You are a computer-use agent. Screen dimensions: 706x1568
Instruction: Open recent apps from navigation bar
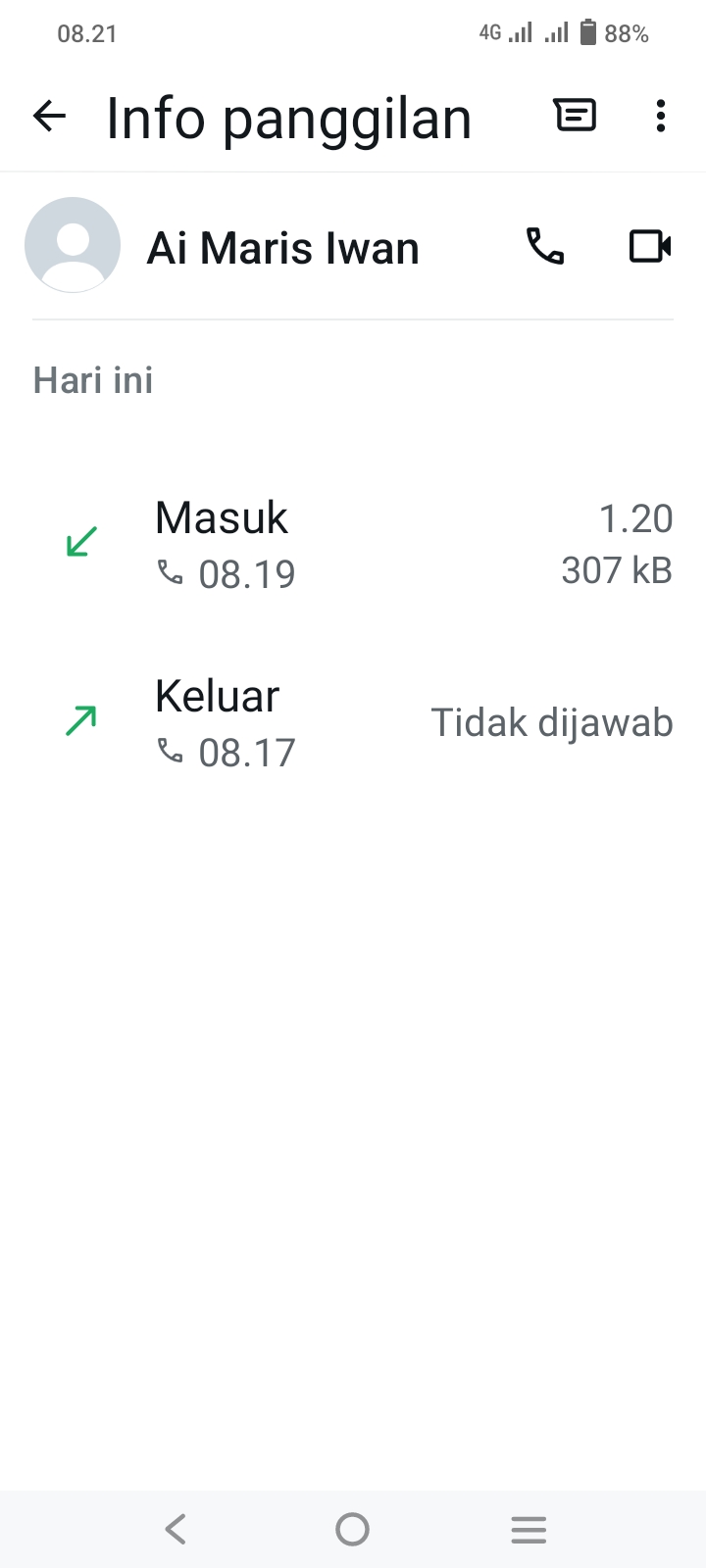click(x=529, y=1529)
